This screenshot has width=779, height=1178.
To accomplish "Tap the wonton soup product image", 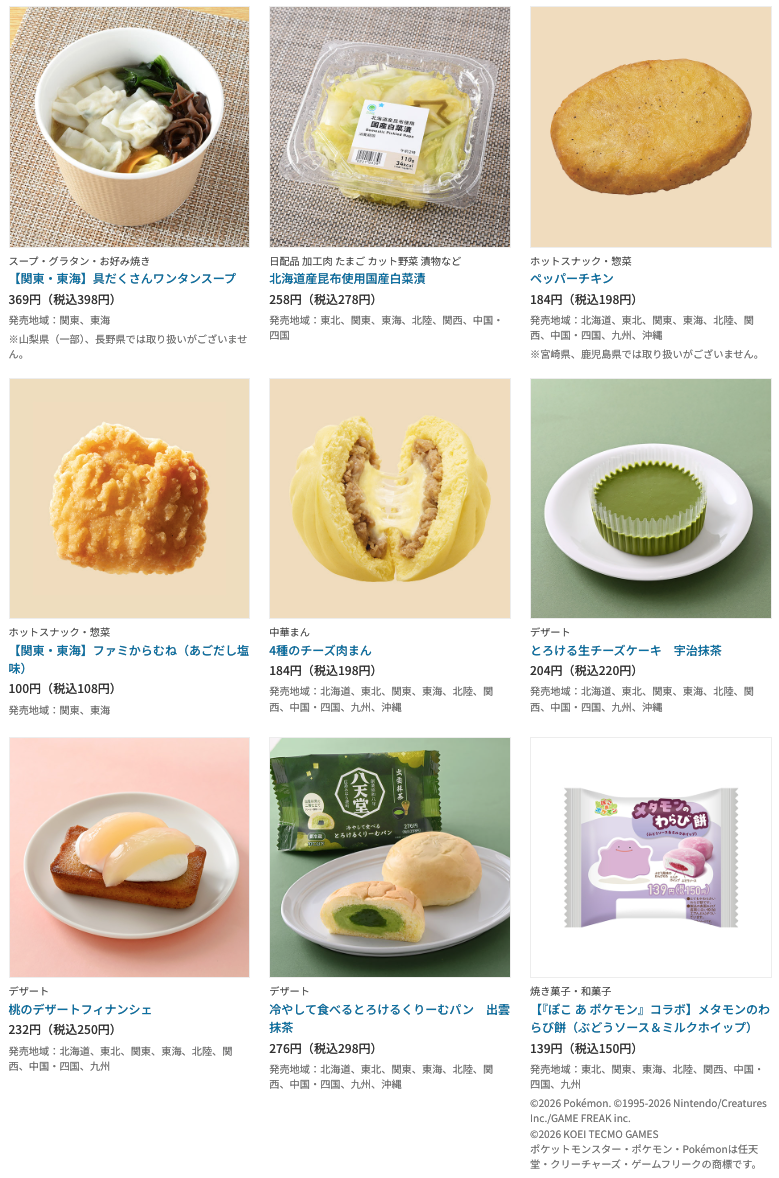I will pyautogui.click(x=129, y=127).
